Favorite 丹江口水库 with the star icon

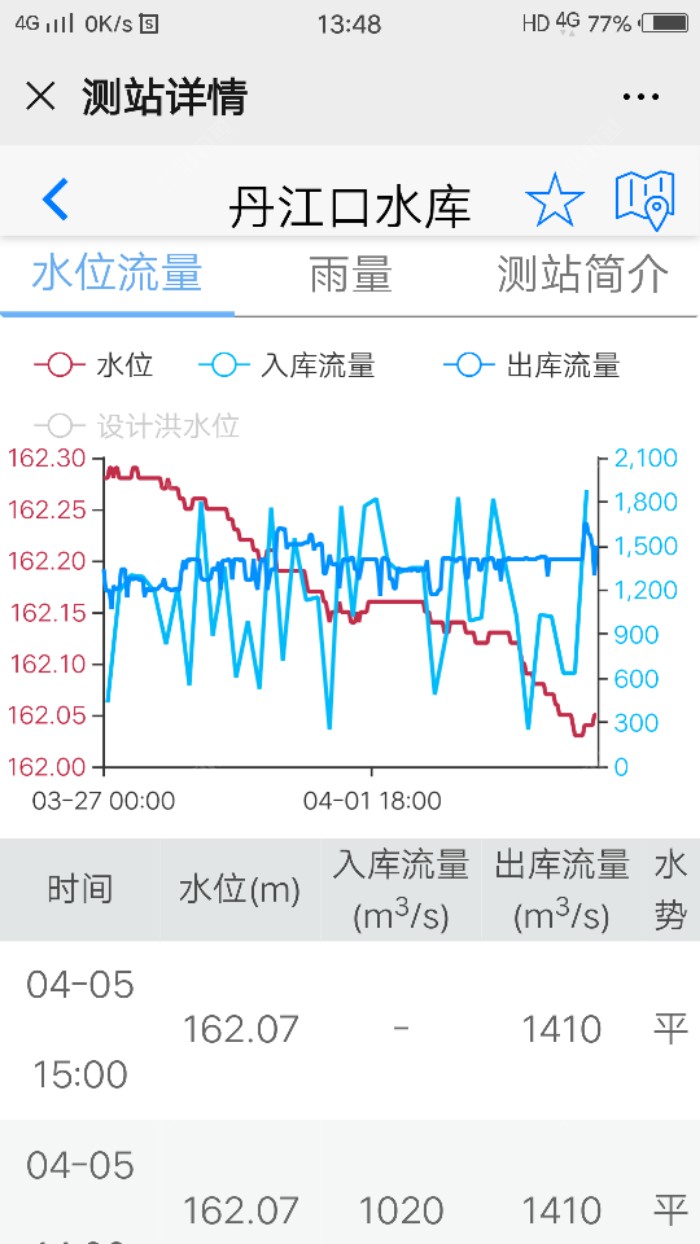click(554, 200)
